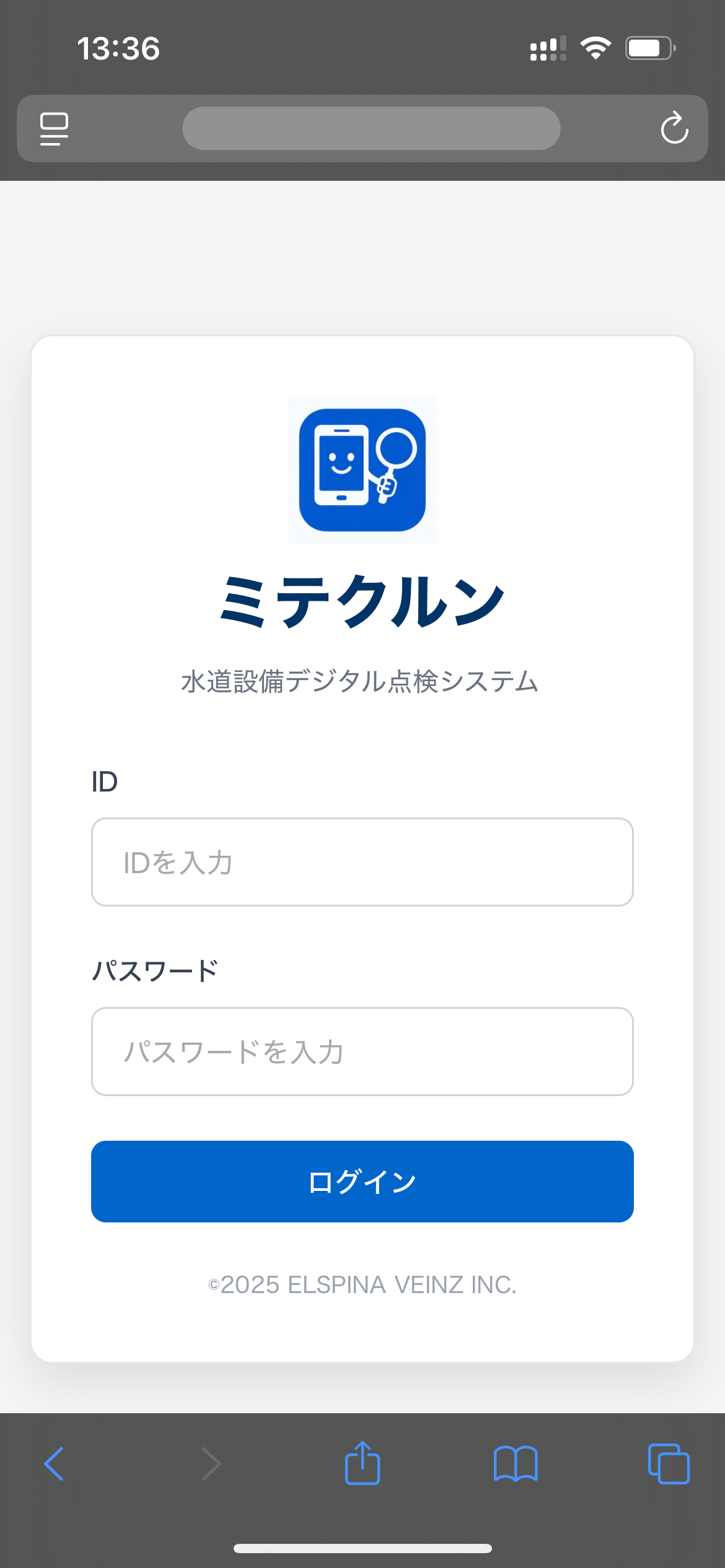The image size is (725, 1568).
Task: Open the share sheet icon
Action: coord(362,1464)
